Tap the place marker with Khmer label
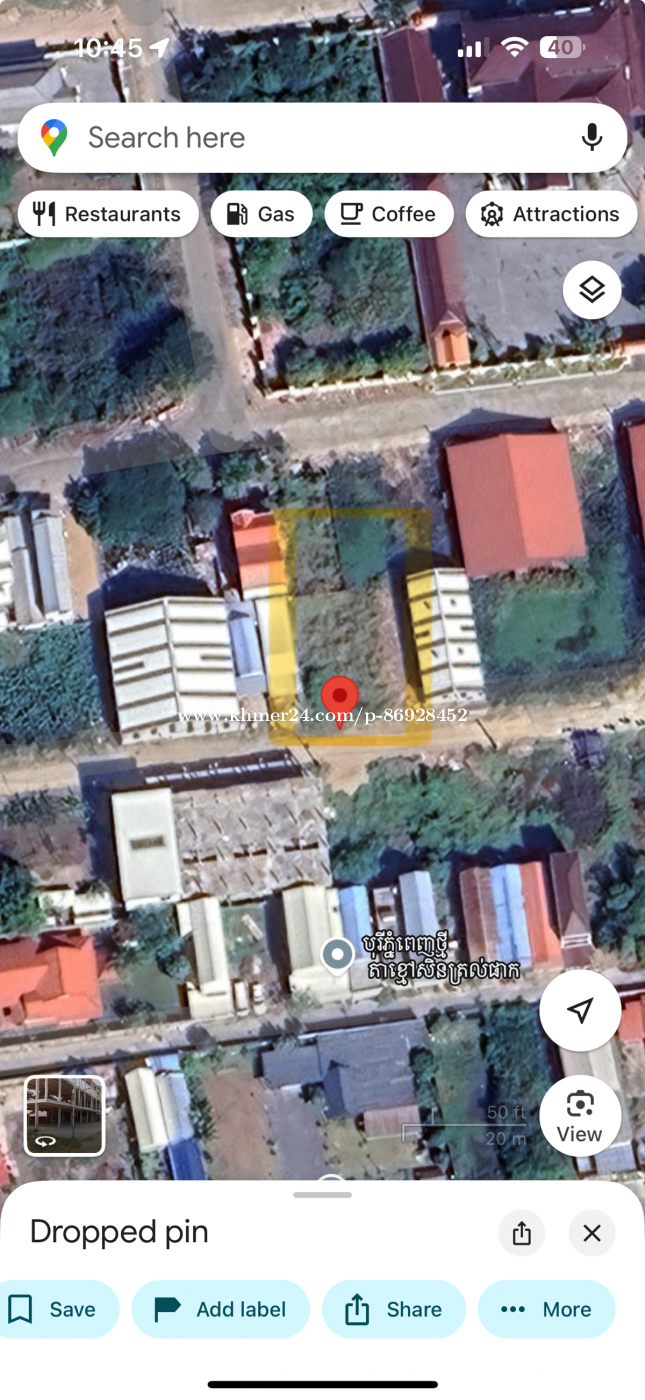 tap(338, 955)
